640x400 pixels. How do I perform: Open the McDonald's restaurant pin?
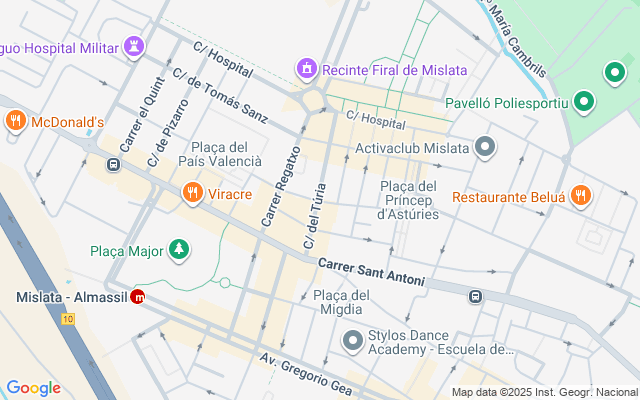(15, 122)
